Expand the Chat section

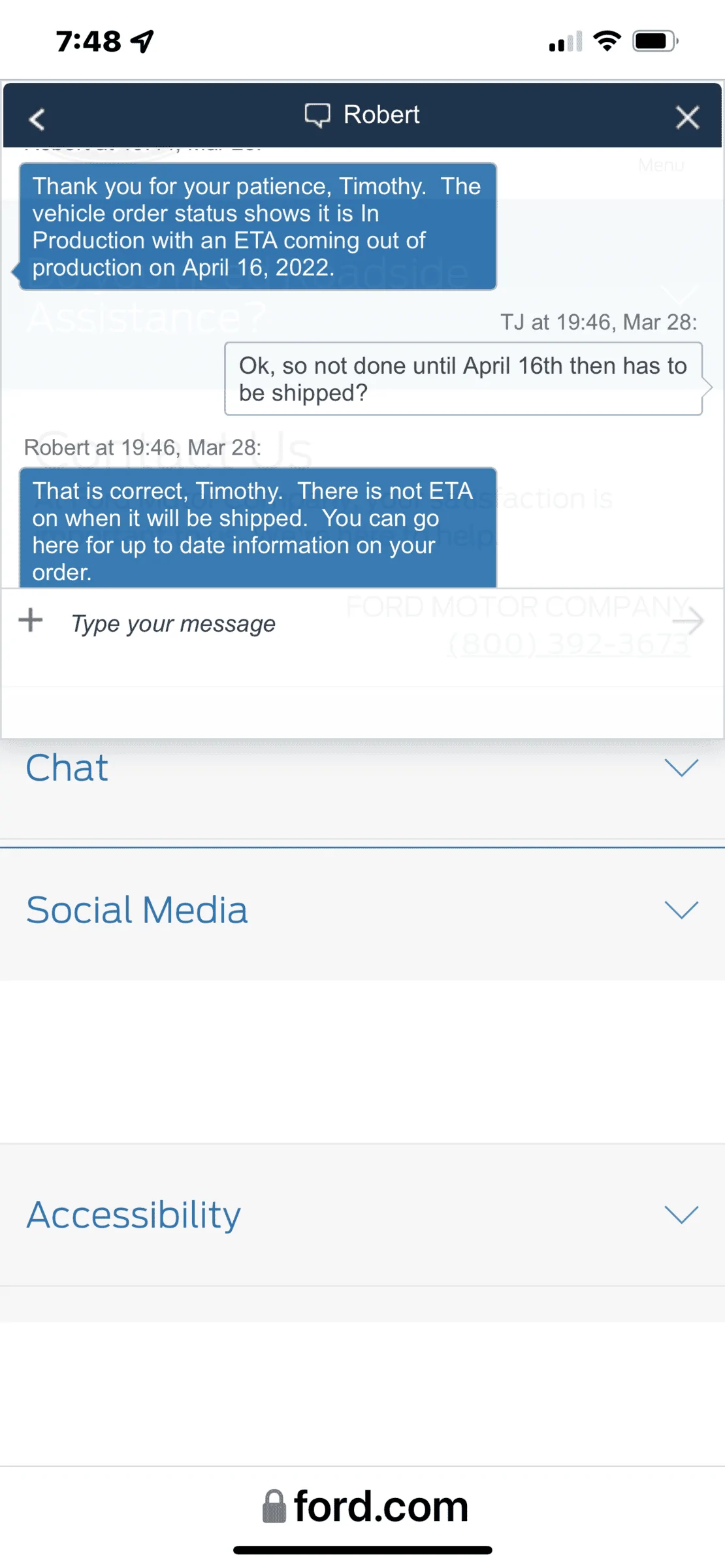point(681,768)
